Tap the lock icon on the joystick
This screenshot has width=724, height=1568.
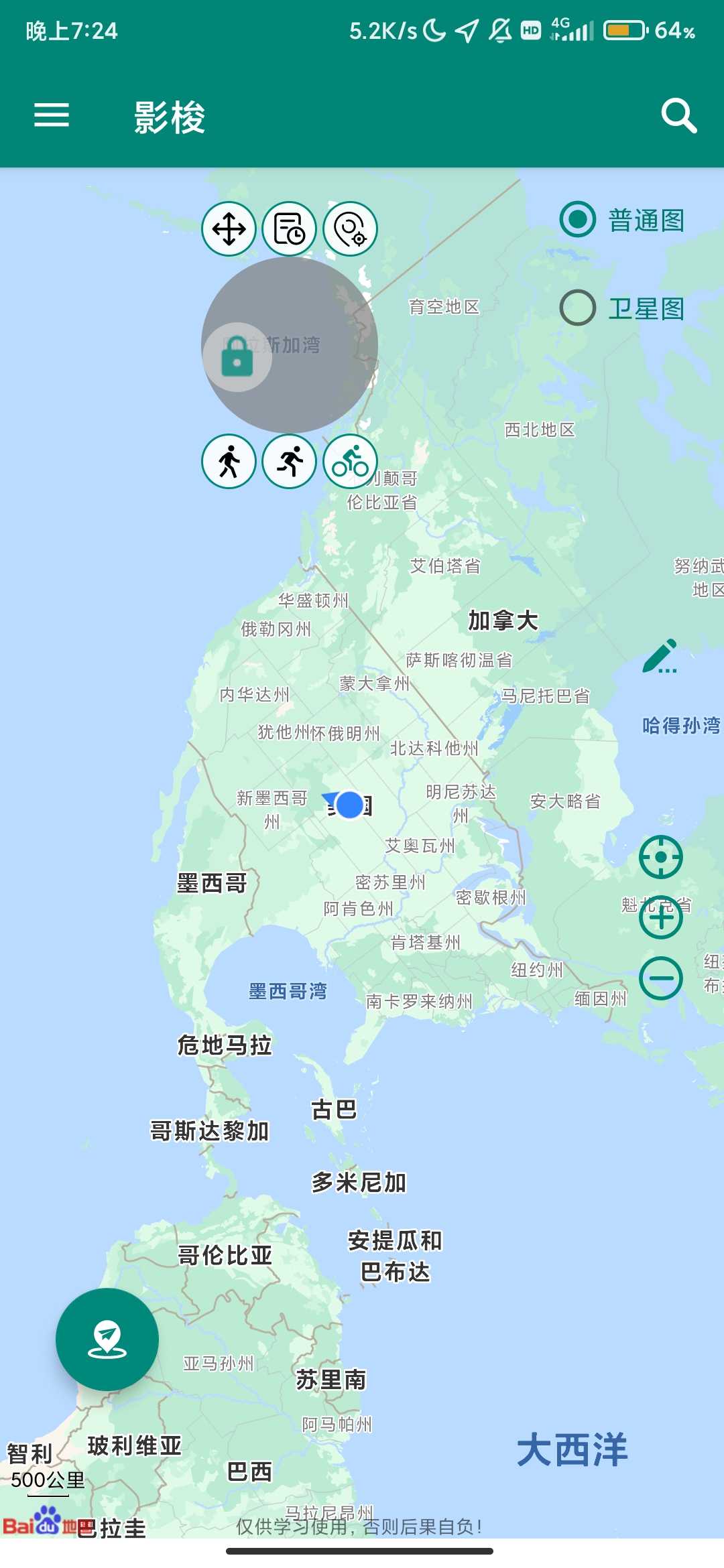tap(237, 357)
